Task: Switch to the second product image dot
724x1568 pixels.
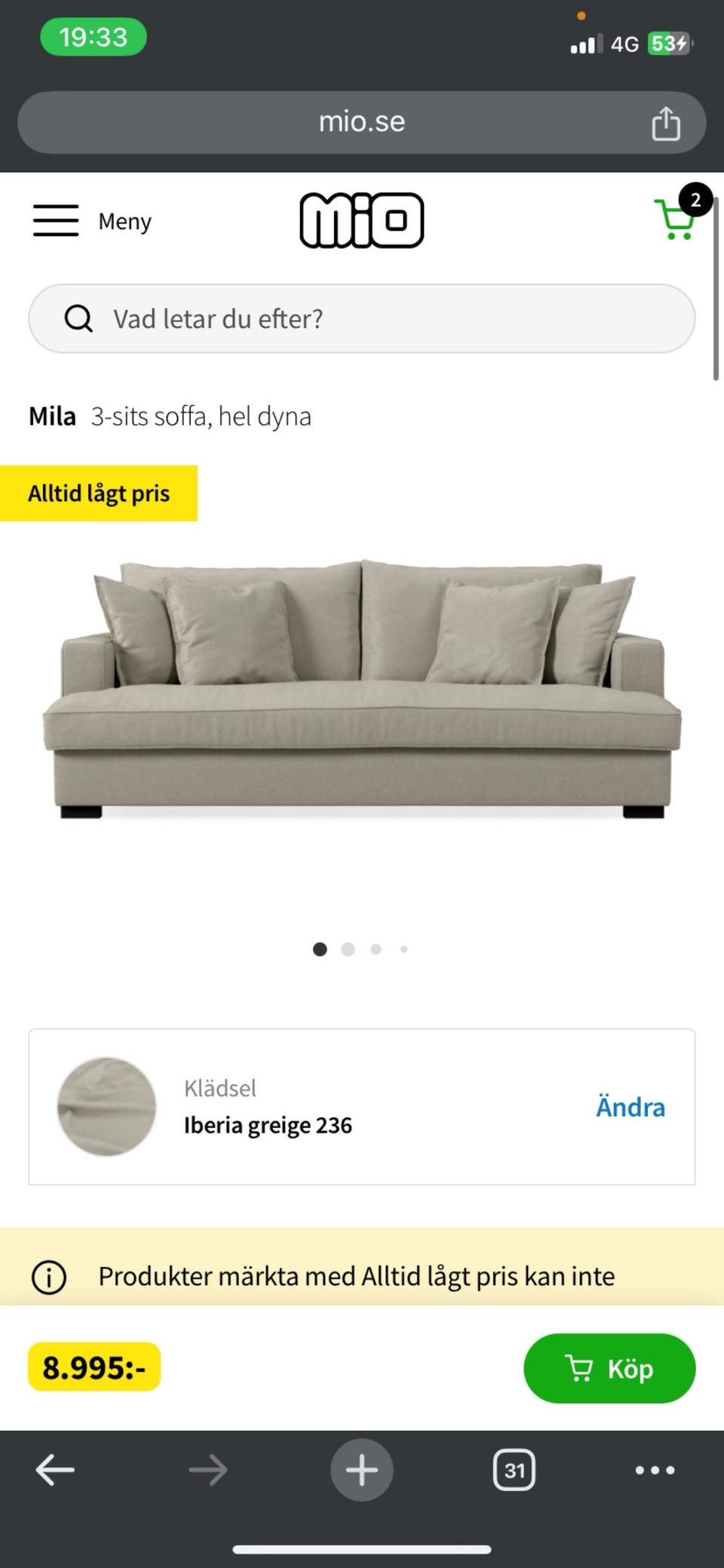Action: pyautogui.click(x=348, y=949)
